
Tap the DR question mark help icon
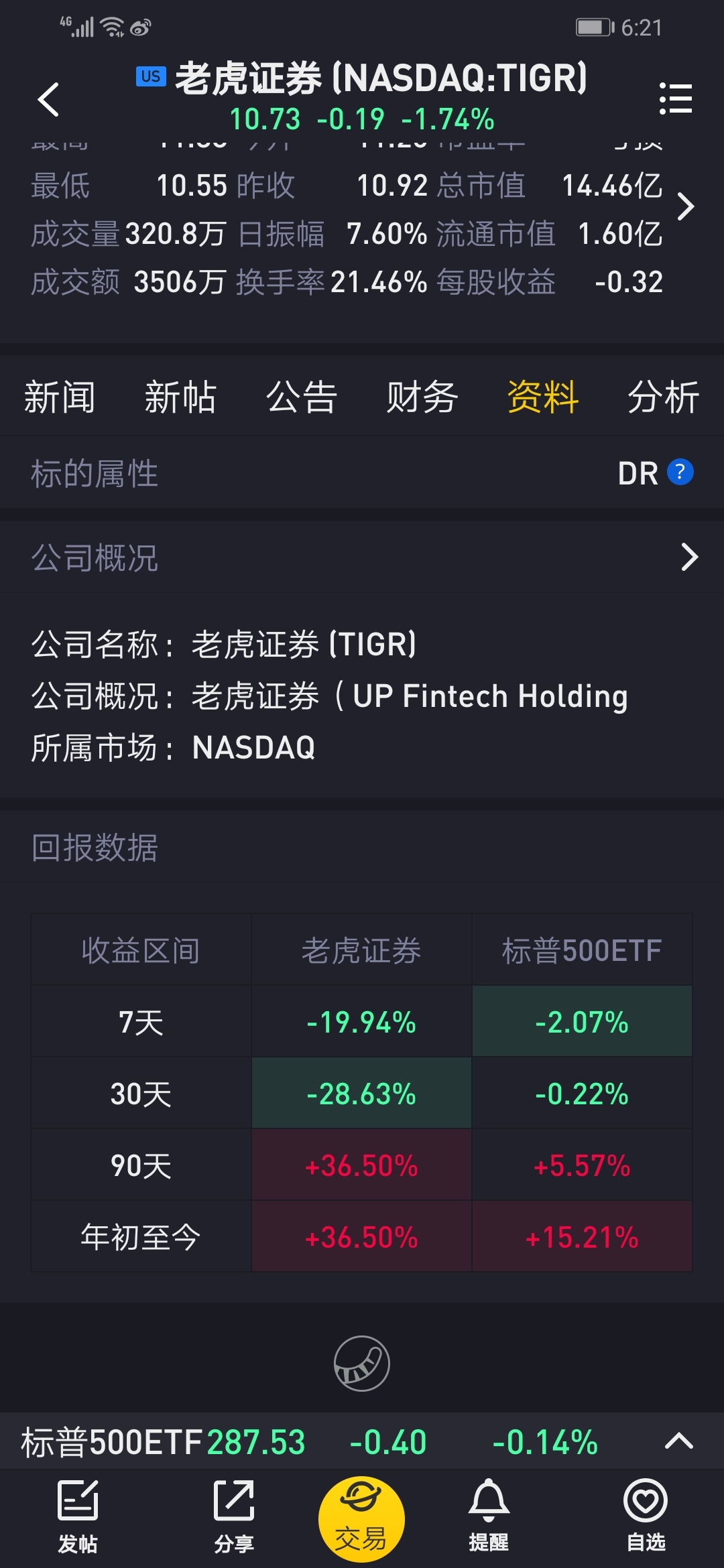(680, 472)
